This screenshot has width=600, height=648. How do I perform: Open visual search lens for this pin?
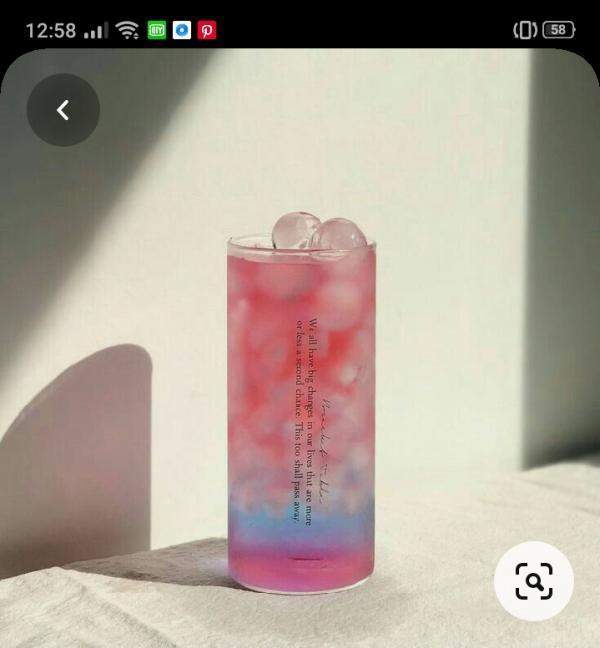534,581
